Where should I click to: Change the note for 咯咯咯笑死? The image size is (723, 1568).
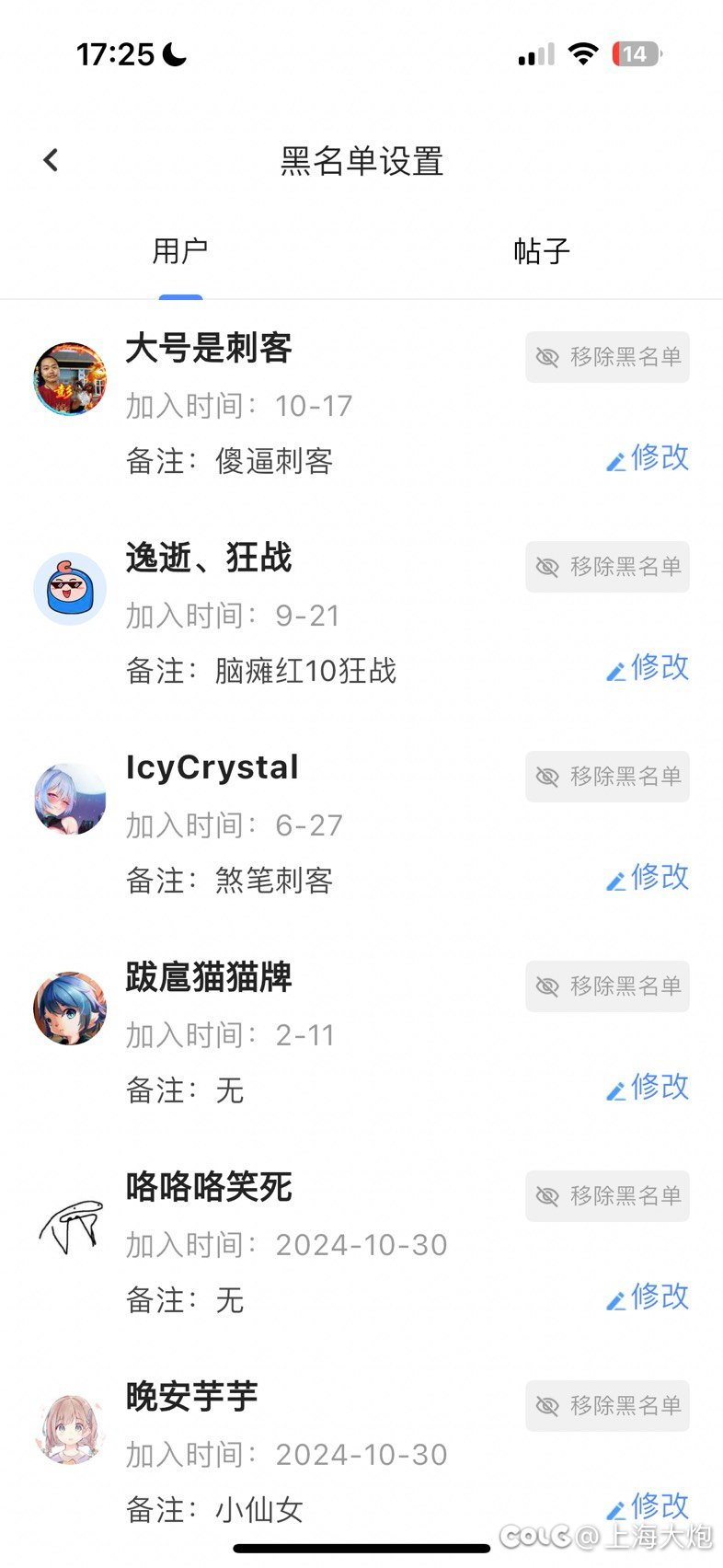tap(648, 1297)
